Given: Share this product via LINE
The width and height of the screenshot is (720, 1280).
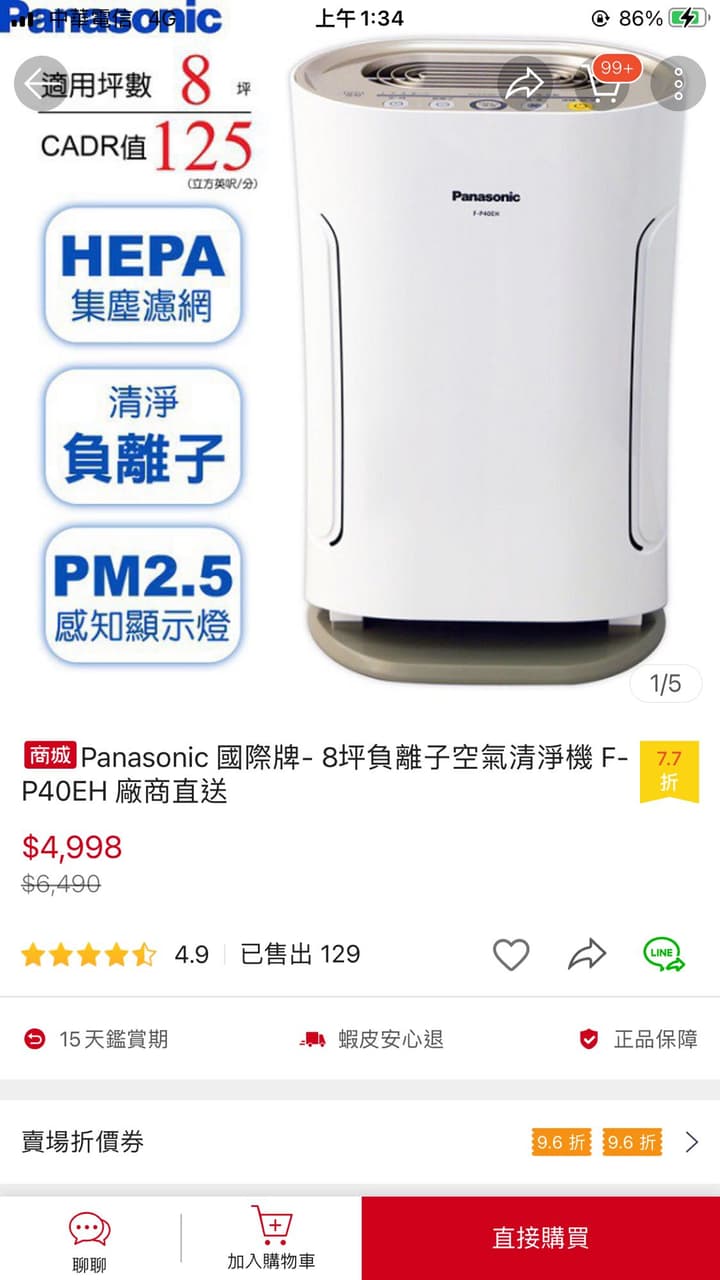Looking at the screenshot, I should [x=664, y=955].
